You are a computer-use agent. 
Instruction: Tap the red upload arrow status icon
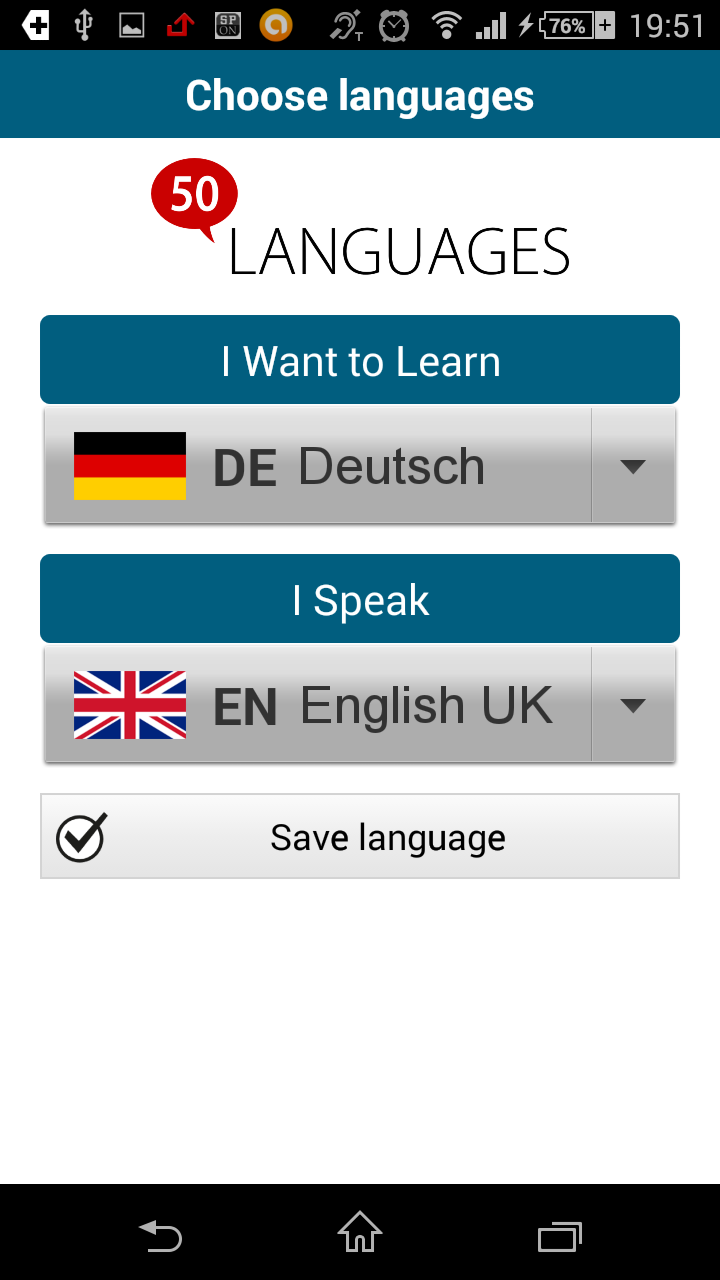point(180,25)
